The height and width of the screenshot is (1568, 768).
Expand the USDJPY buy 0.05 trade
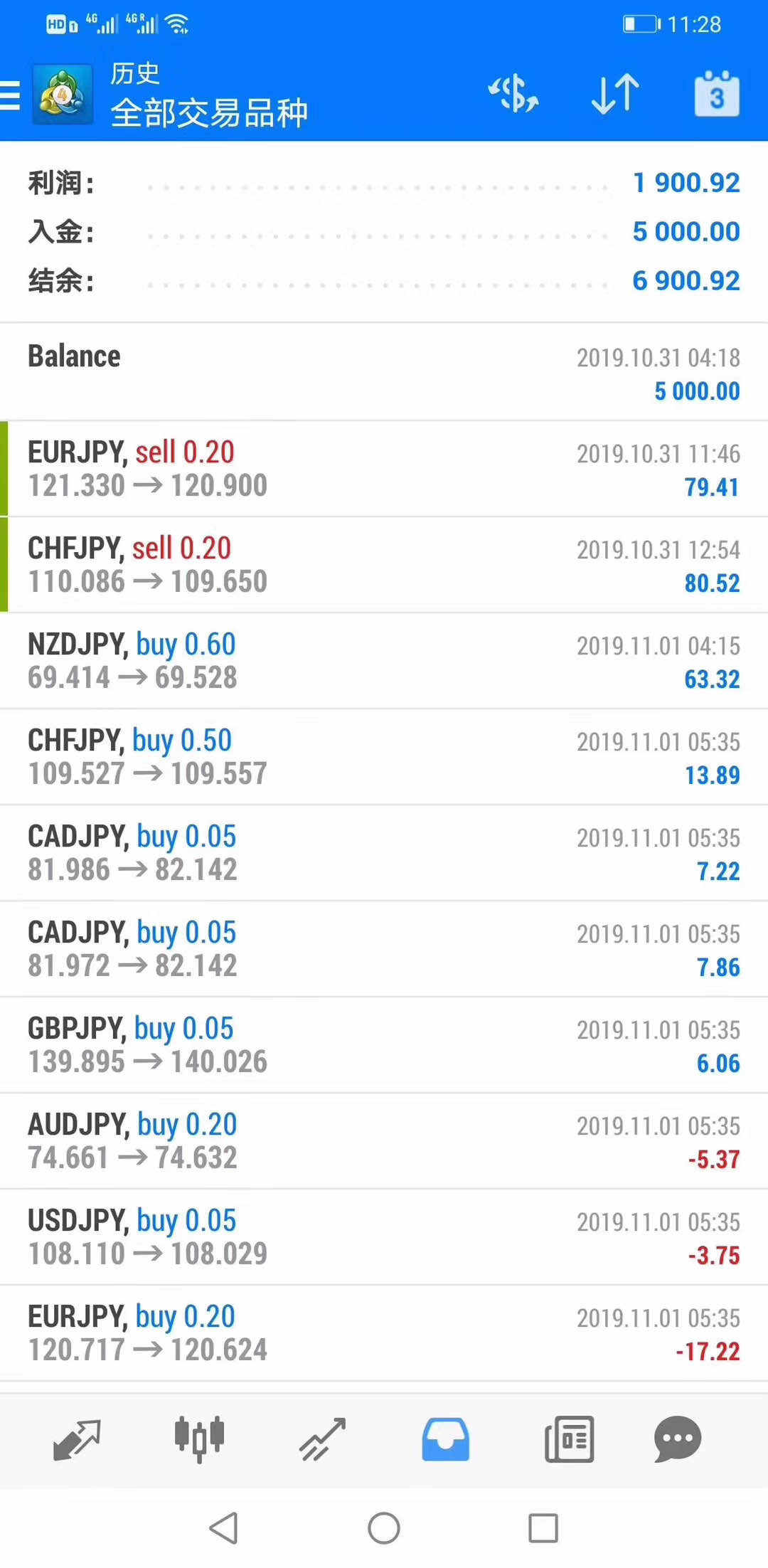click(x=384, y=1237)
